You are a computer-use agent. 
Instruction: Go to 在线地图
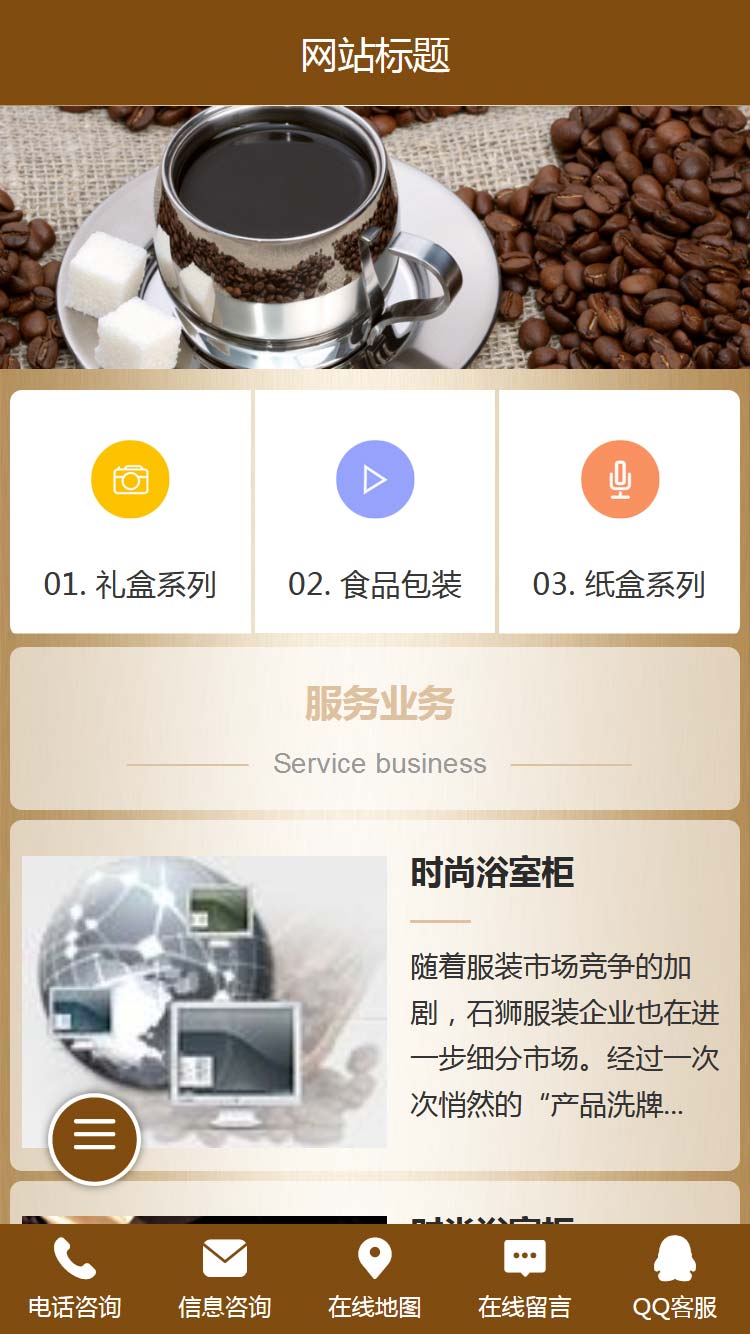(x=375, y=1278)
